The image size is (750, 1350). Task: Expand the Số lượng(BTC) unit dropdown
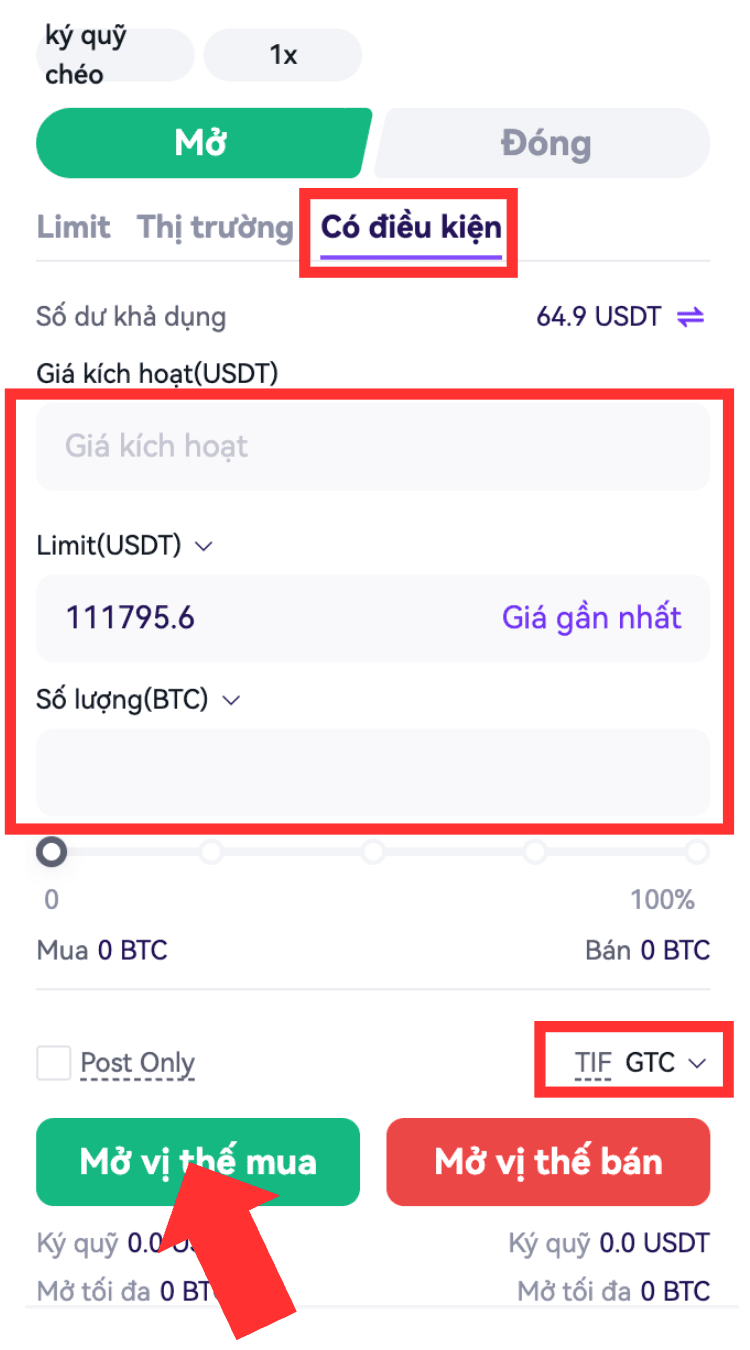point(140,700)
